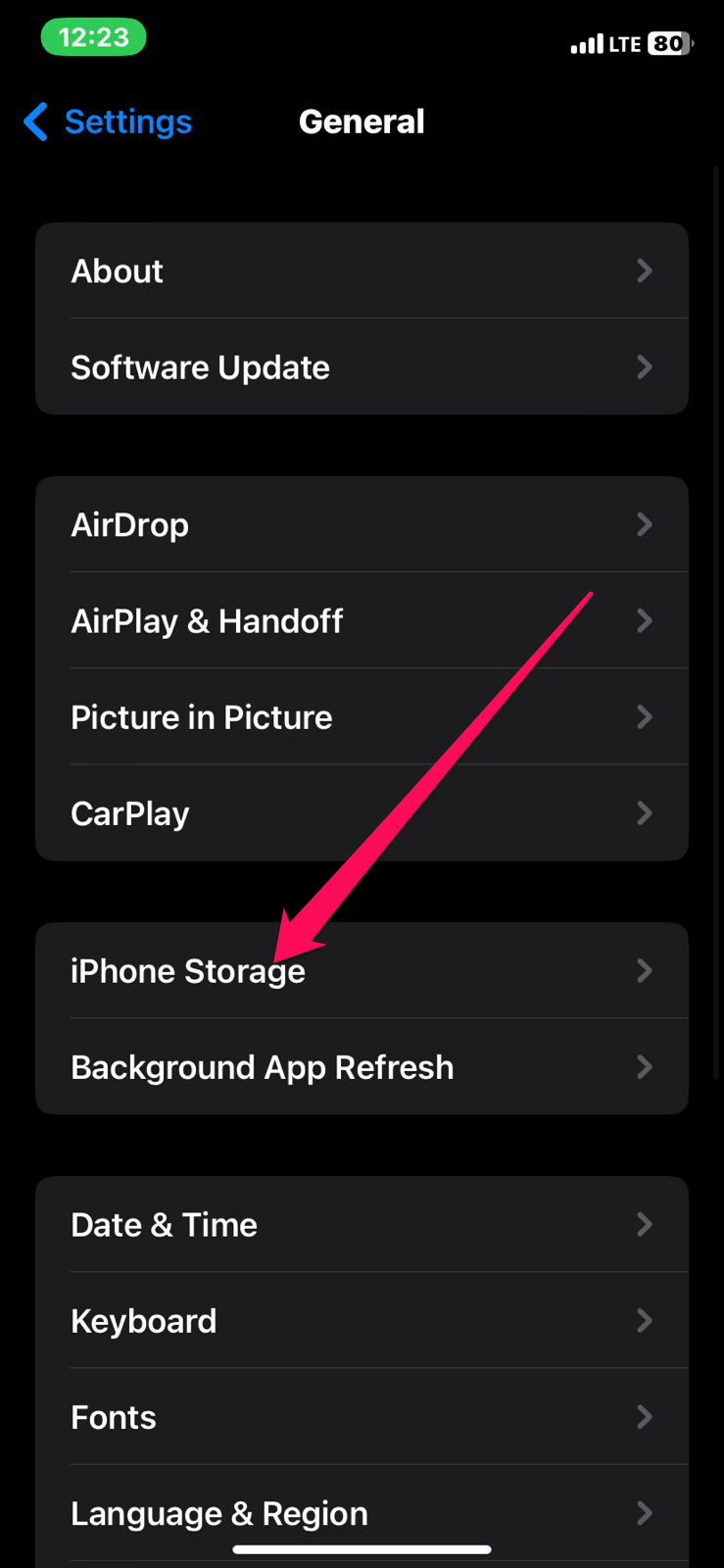Expand the CarPlay row via its chevron
This screenshot has width=724, height=1568.
644,812
